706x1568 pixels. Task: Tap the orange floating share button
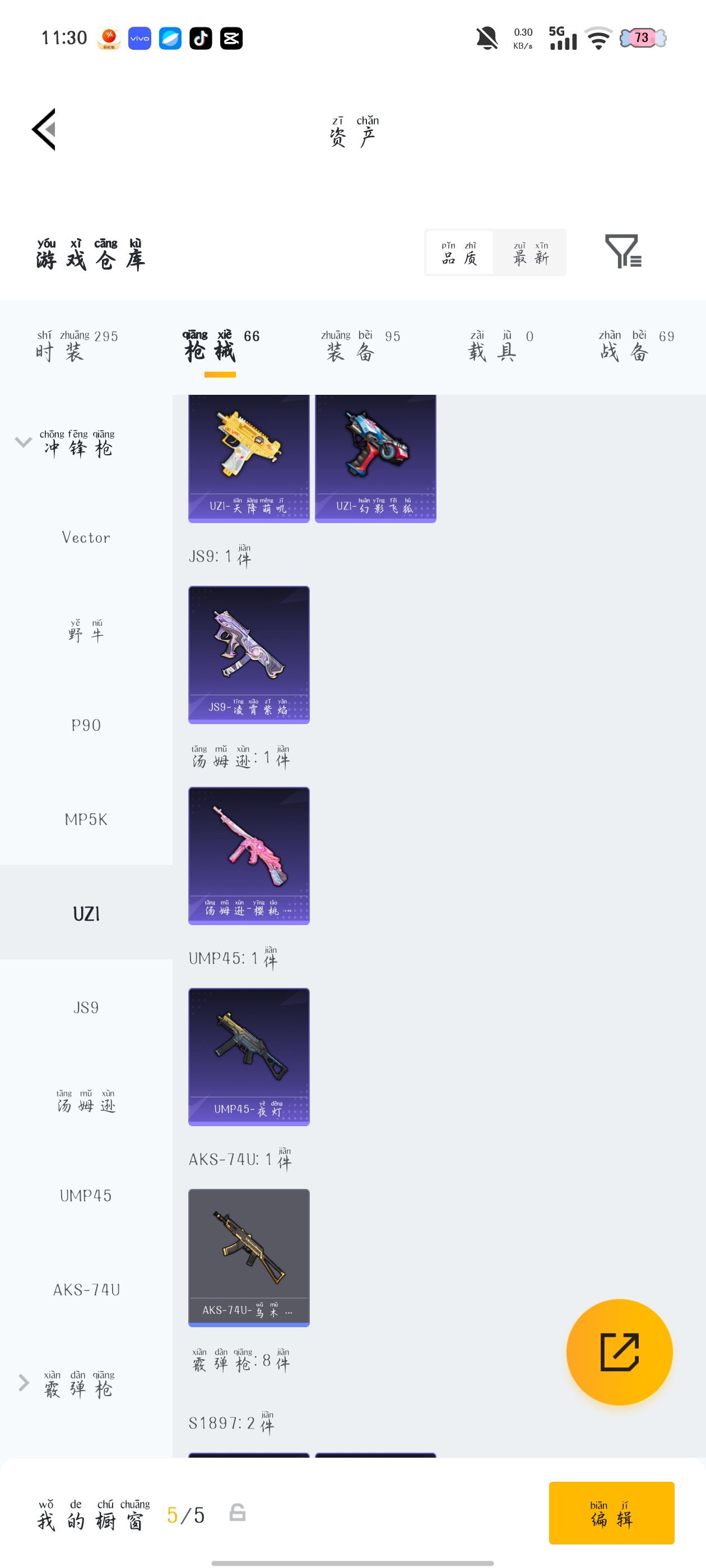(619, 1352)
